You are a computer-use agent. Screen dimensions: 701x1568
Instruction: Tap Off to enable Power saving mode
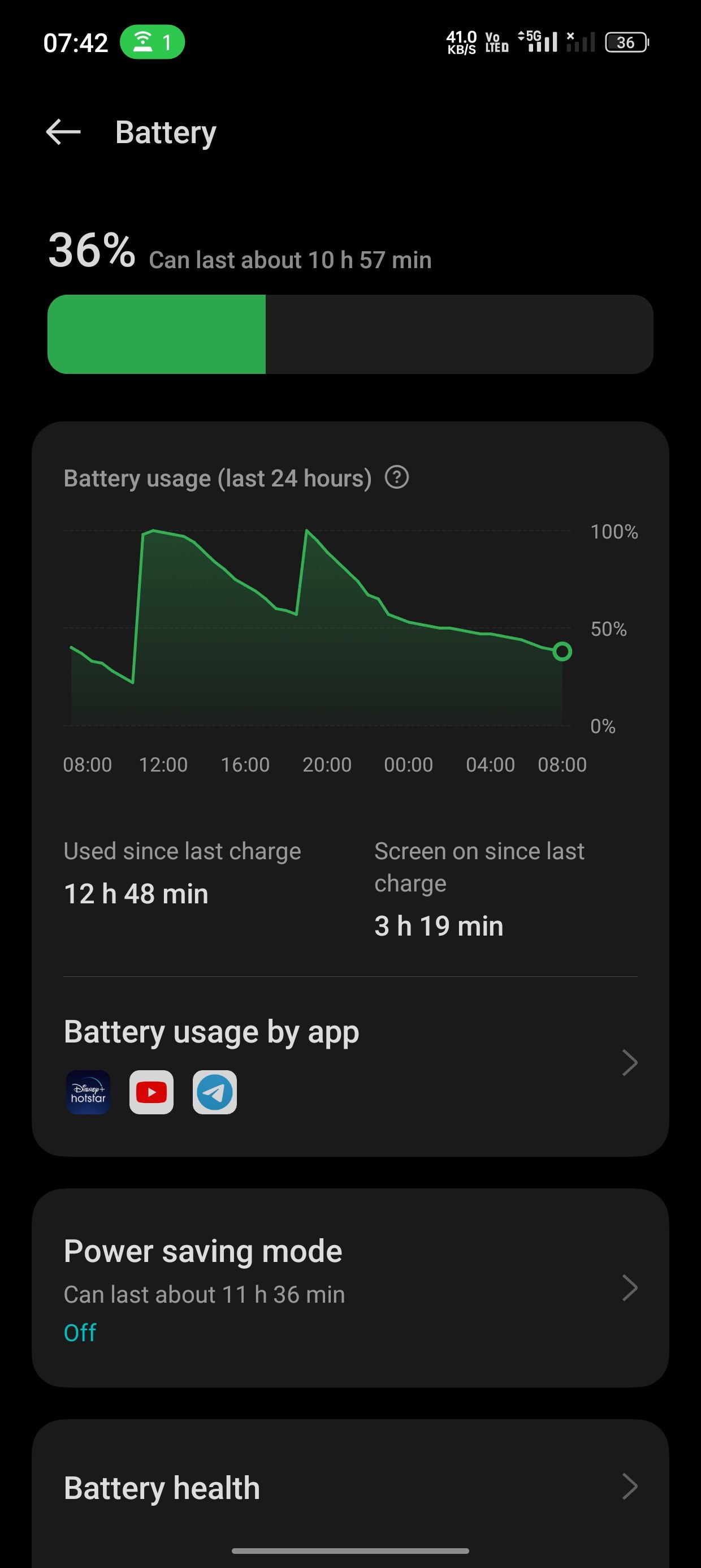click(79, 1332)
